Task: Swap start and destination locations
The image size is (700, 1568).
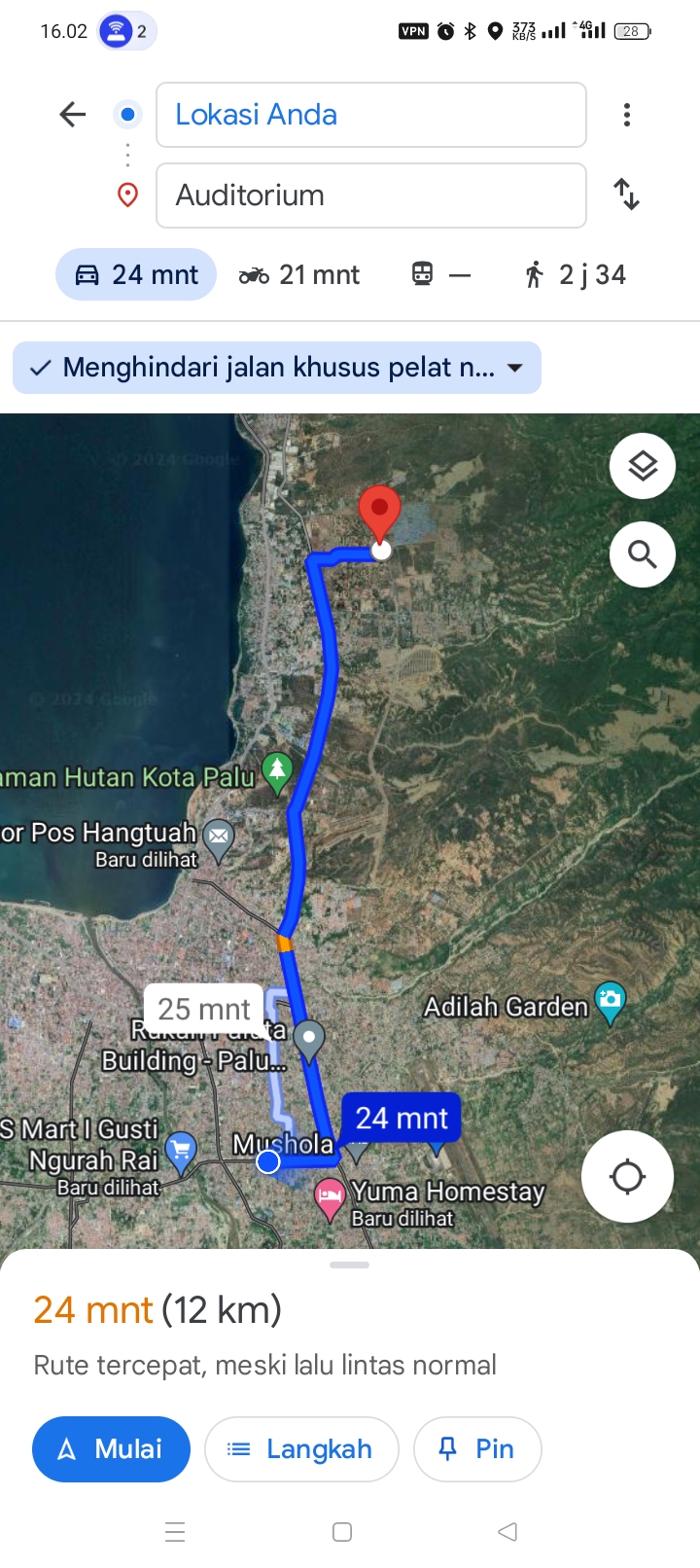Action: (627, 195)
